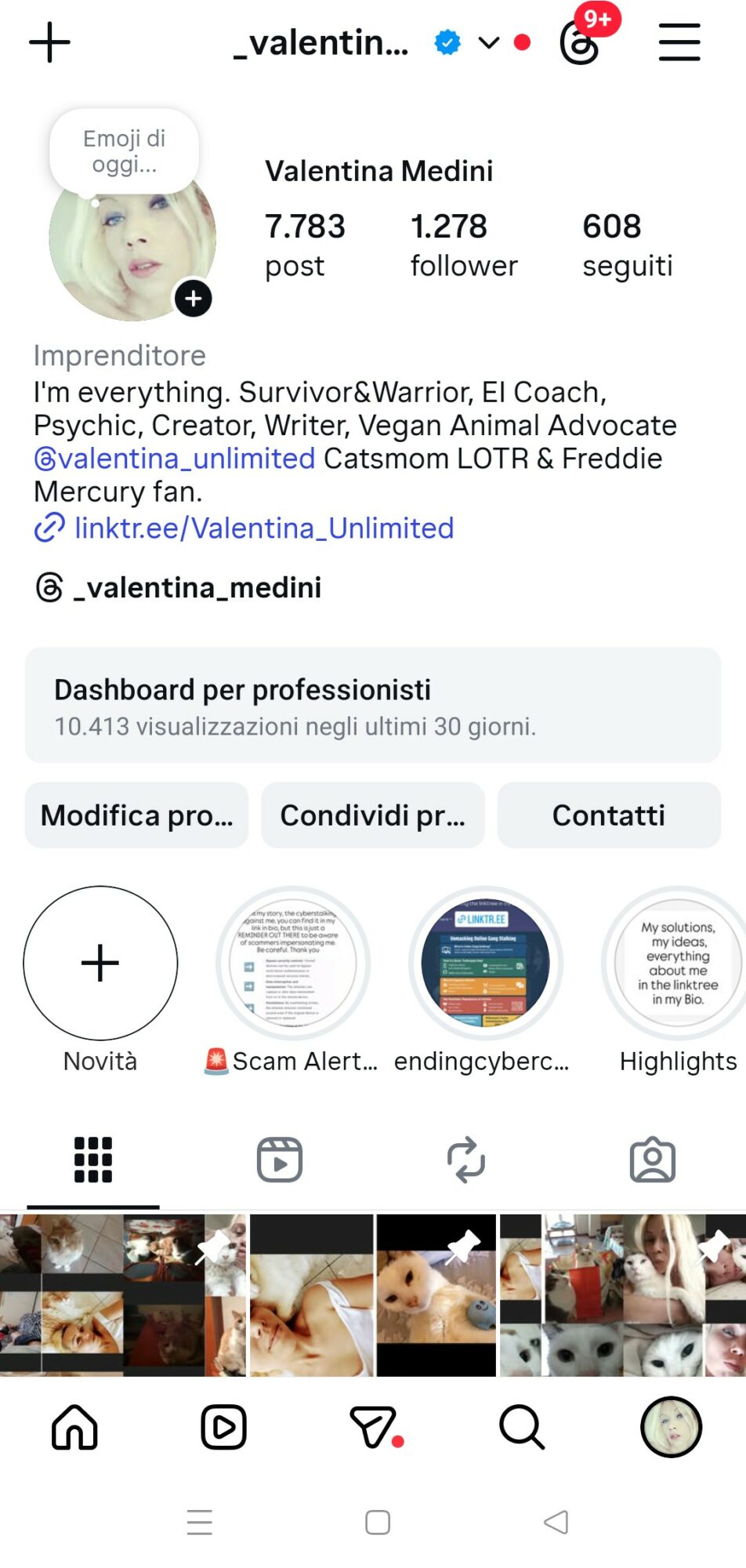This screenshot has height=1568, width=746.
Task: Open the hamburger menu
Action: 679,42
